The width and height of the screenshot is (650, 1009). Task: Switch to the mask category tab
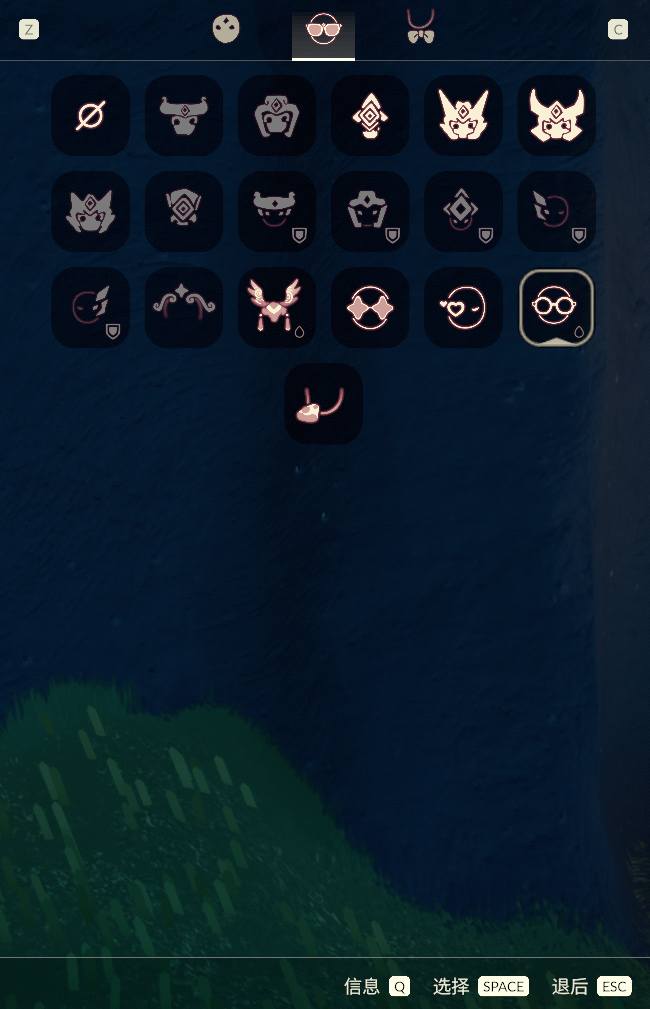click(x=226, y=29)
